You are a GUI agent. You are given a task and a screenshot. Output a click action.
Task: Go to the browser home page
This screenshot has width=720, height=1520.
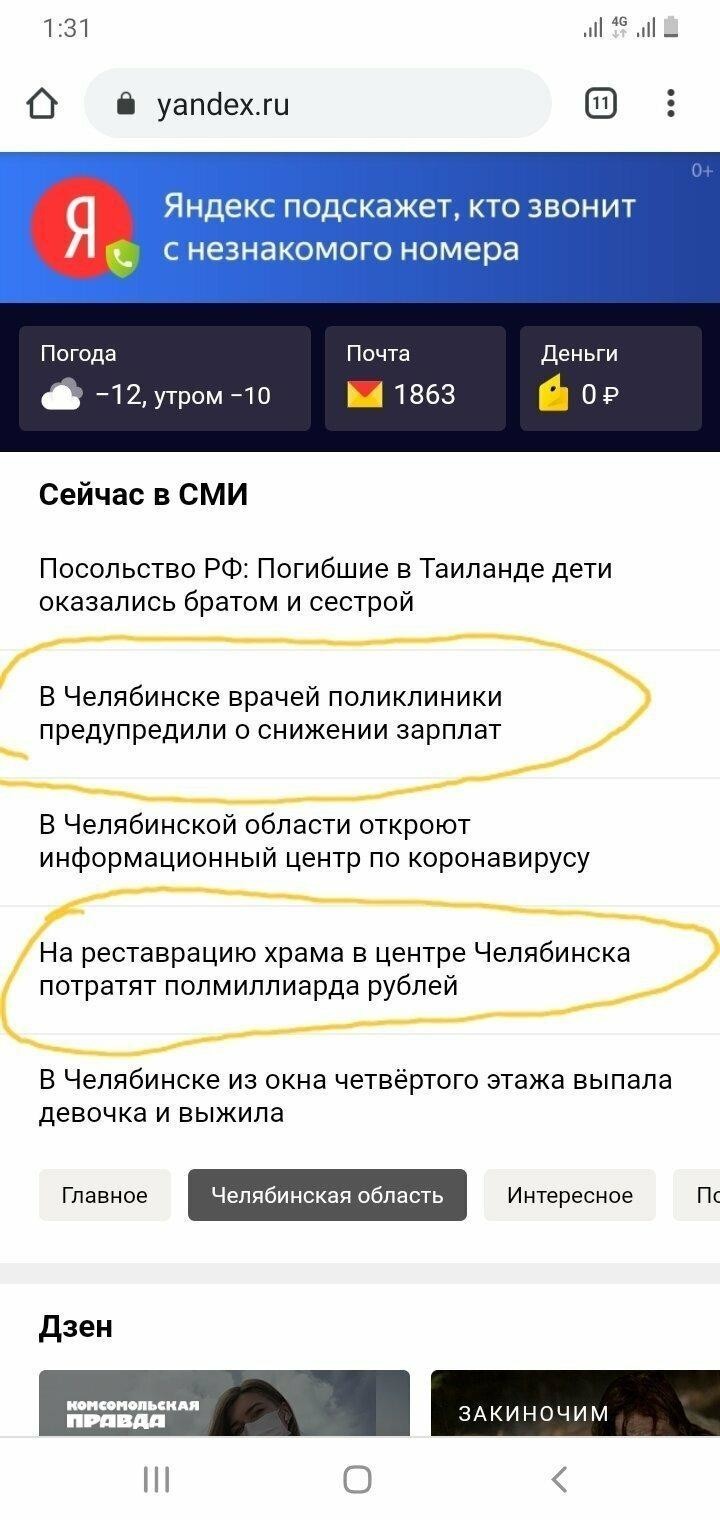point(41,103)
